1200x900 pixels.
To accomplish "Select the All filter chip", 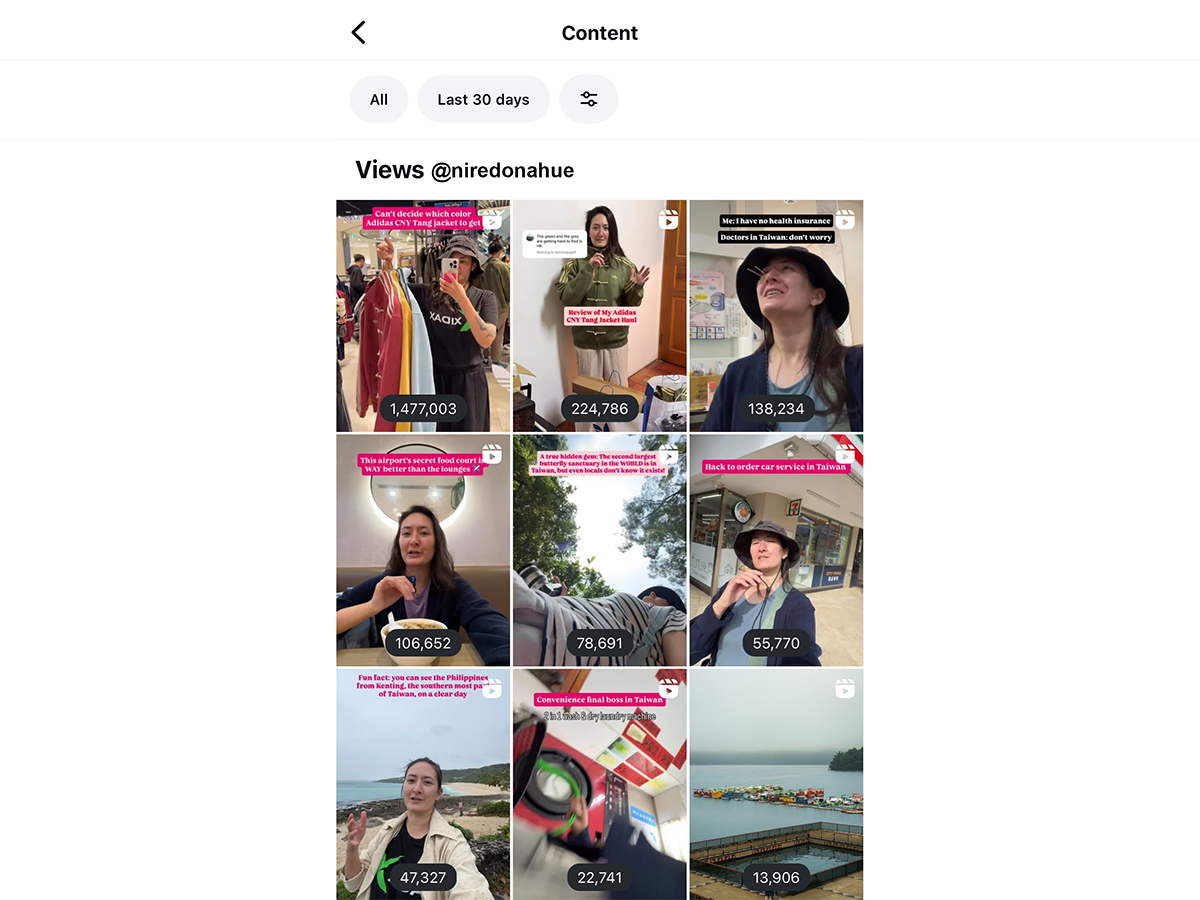I will coord(379,99).
